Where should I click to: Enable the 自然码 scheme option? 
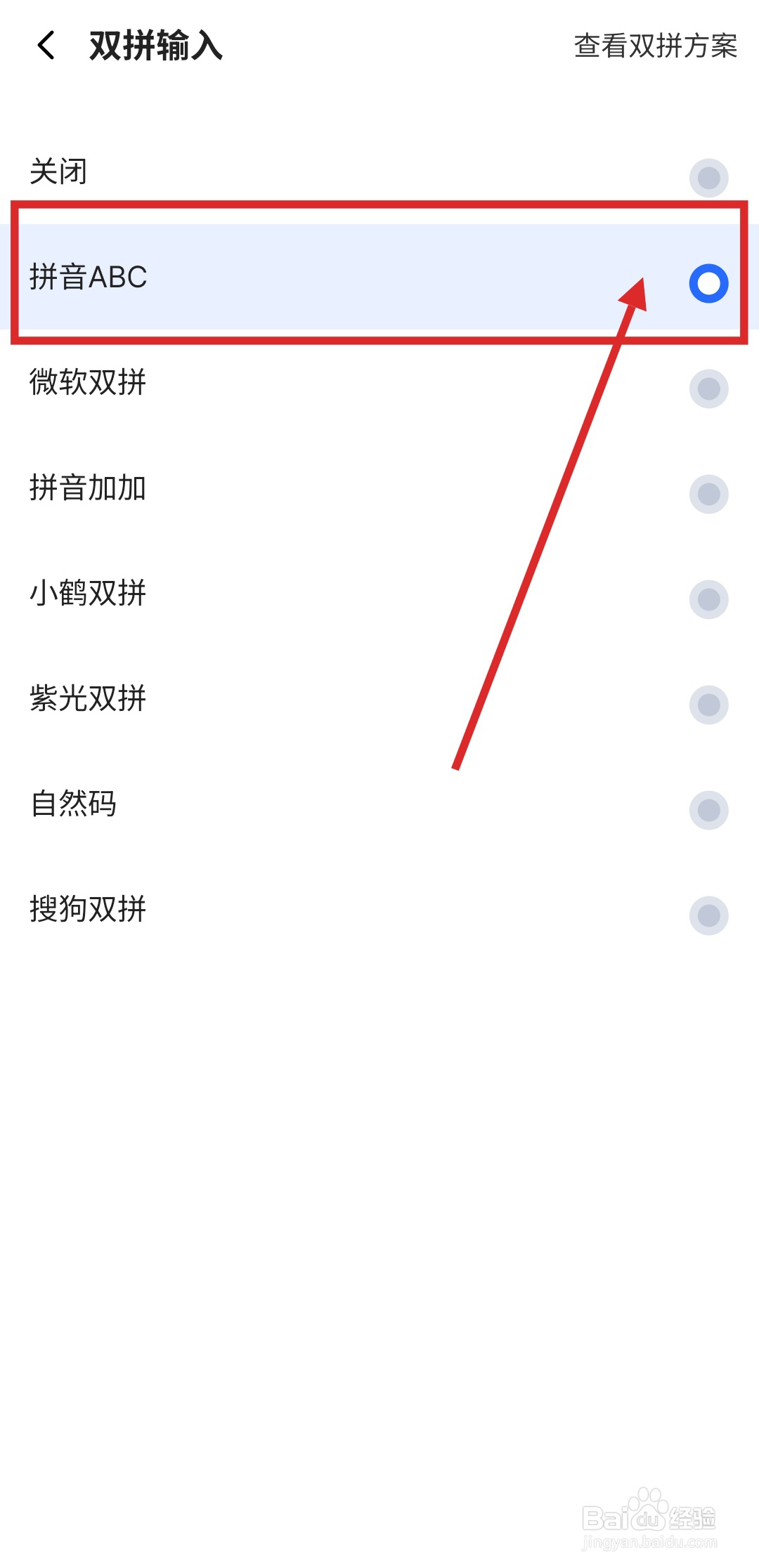(708, 810)
